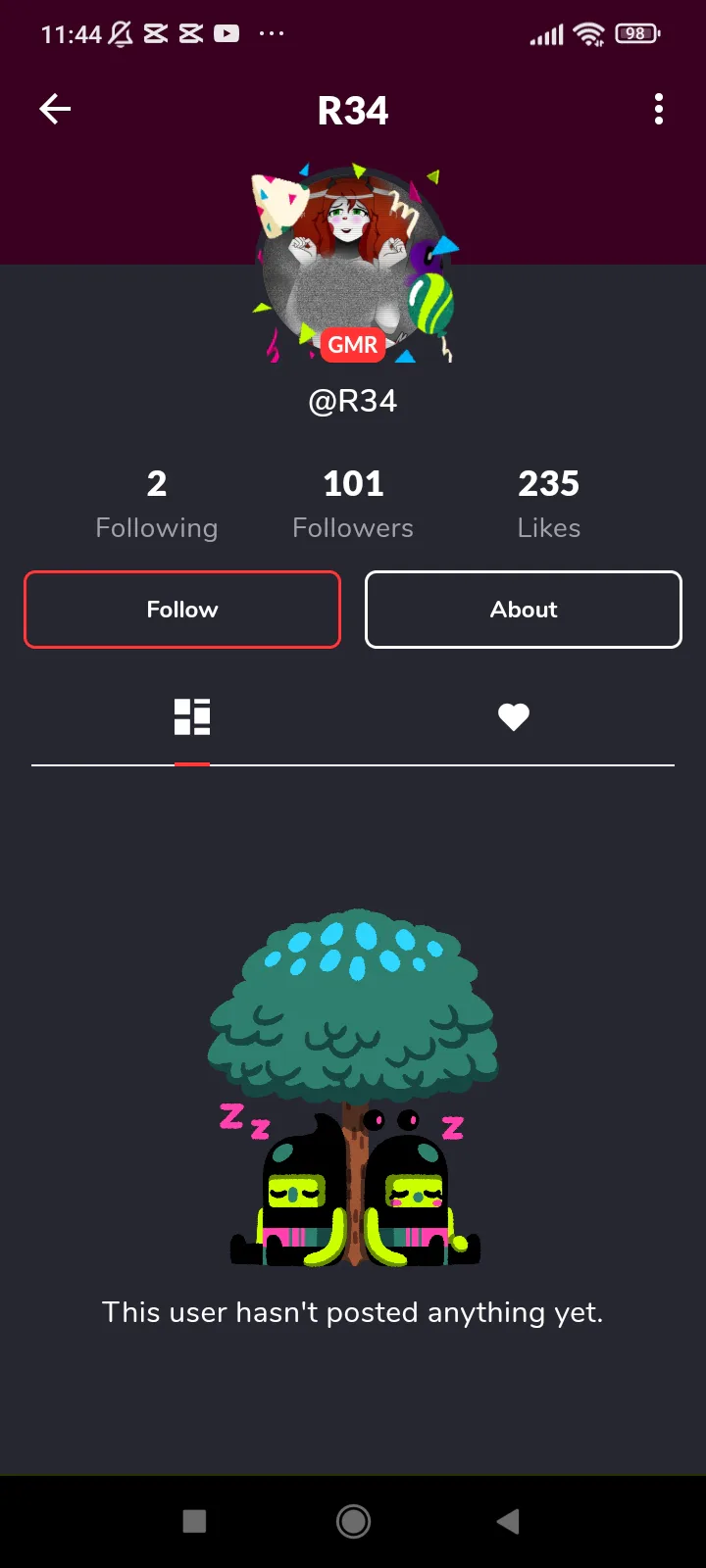Open recent apps with square button
706x1568 pixels.
point(195,1521)
